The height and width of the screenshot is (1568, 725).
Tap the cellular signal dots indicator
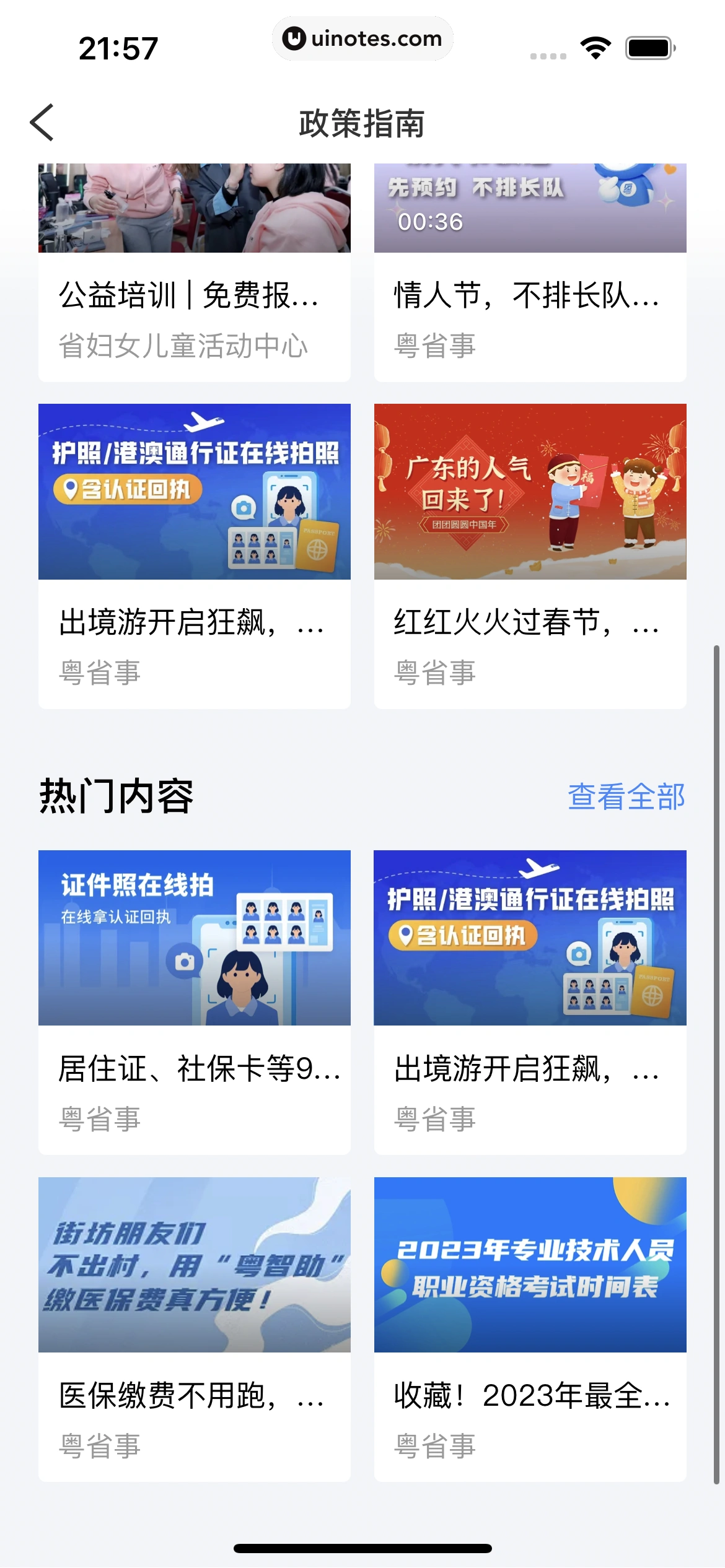click(x=548, y=54)
